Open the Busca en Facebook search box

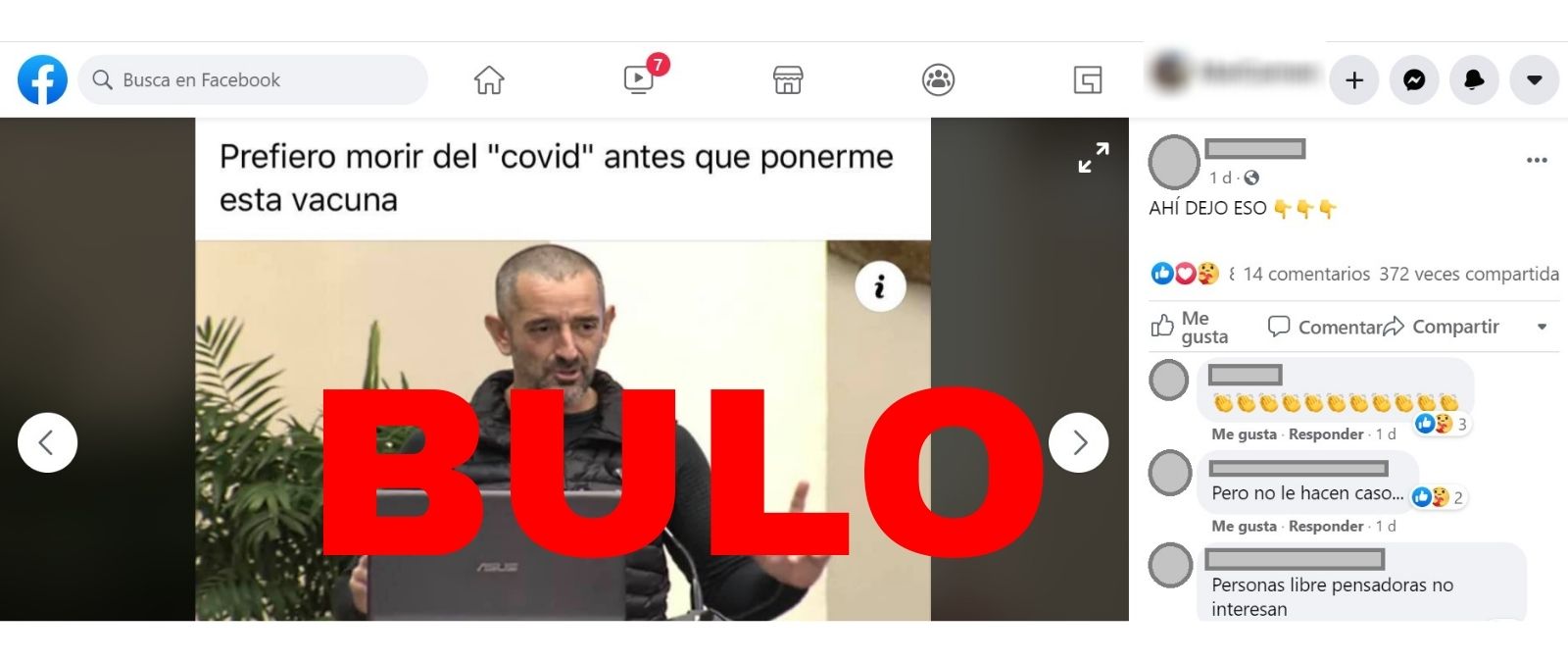click(x=253, y=80)
